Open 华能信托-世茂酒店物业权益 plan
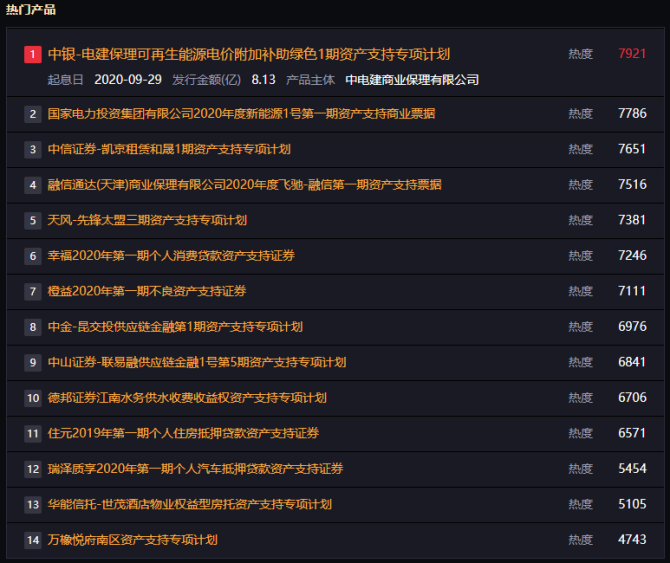The height and width of the screenshot is (563, 670). pyautogui.click(x=189, y=504)
